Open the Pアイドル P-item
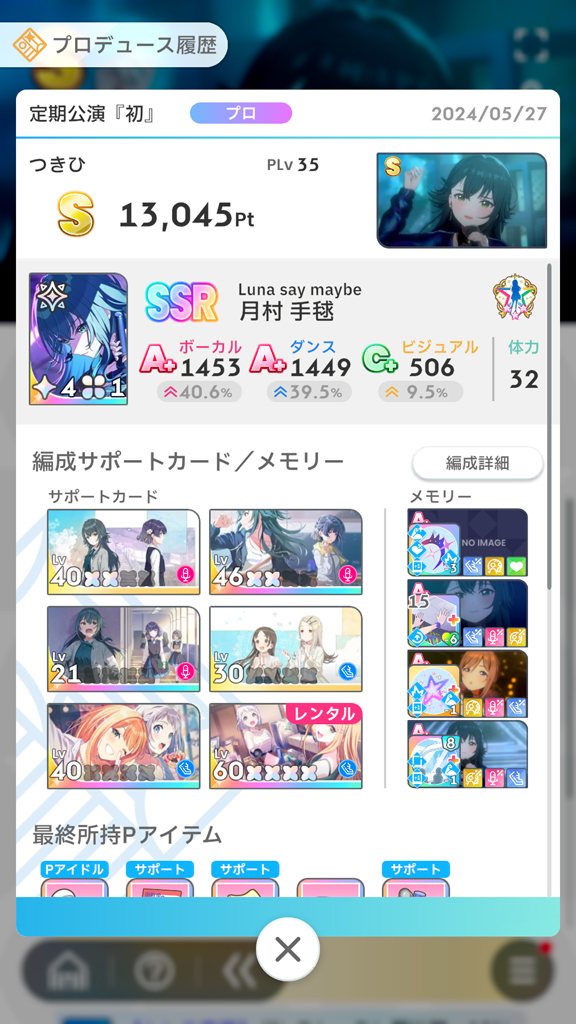 [74, 880]
